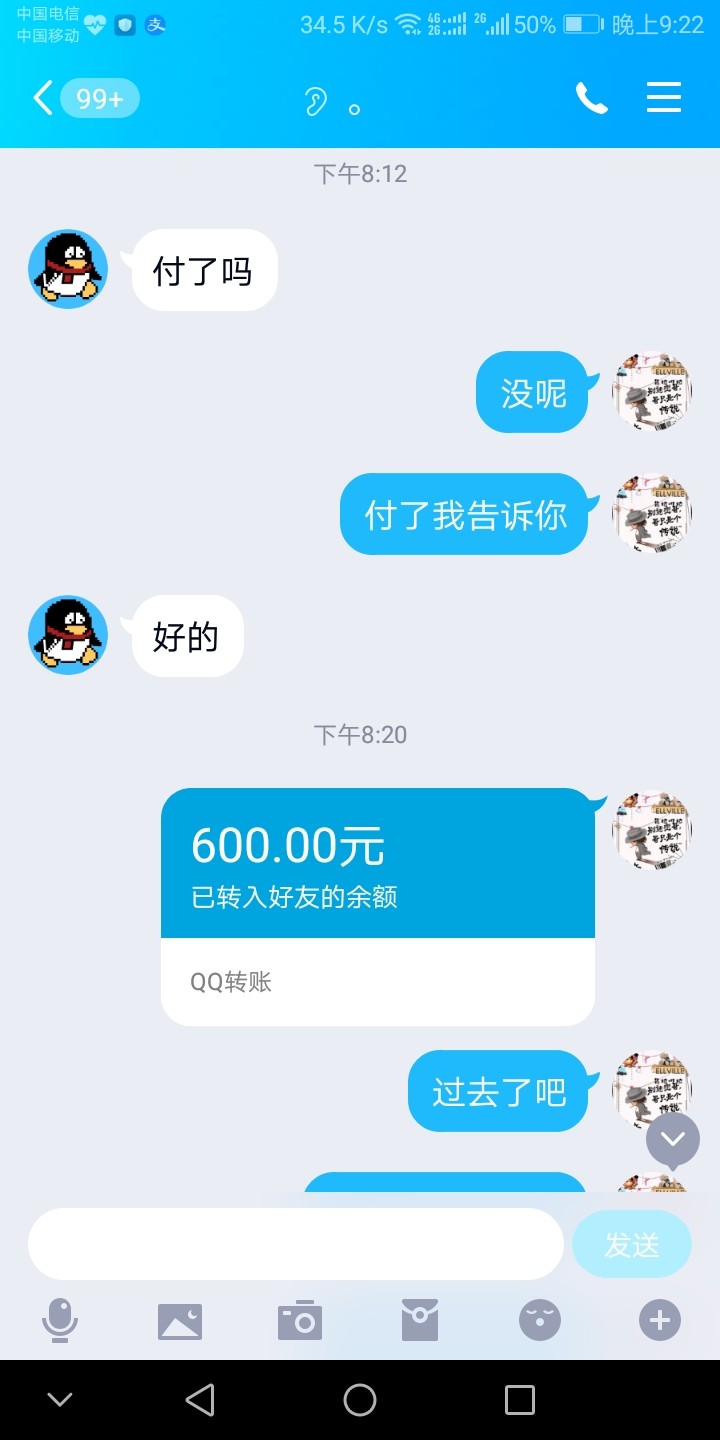This screenshot has height=1440, width=720.
Task: Open the camera to take a photo
Action: 300,1321
